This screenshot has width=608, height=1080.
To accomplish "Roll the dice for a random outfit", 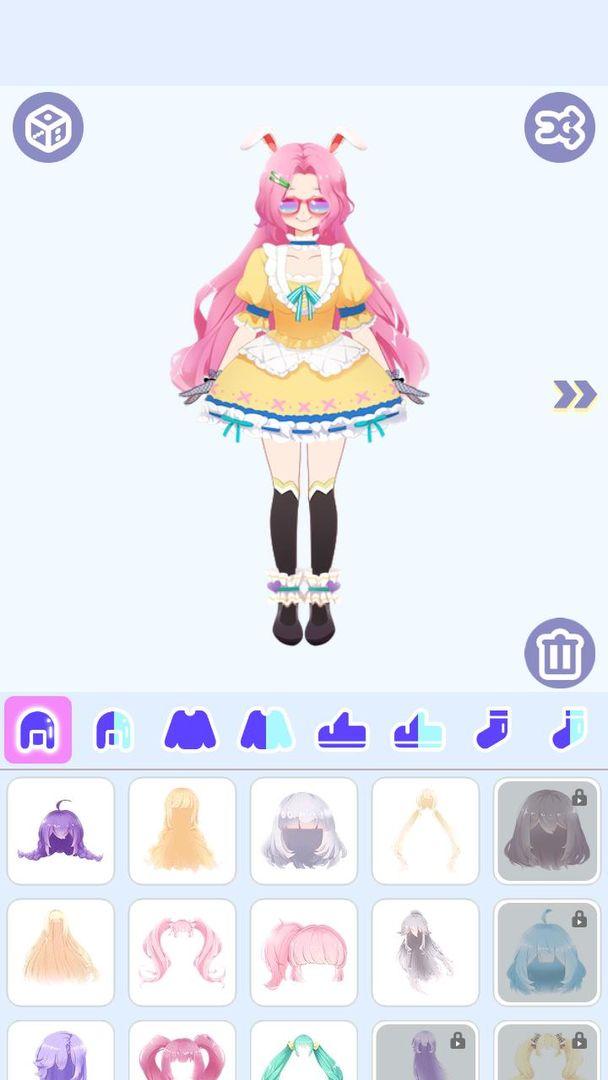I will [x=48, y=128].
